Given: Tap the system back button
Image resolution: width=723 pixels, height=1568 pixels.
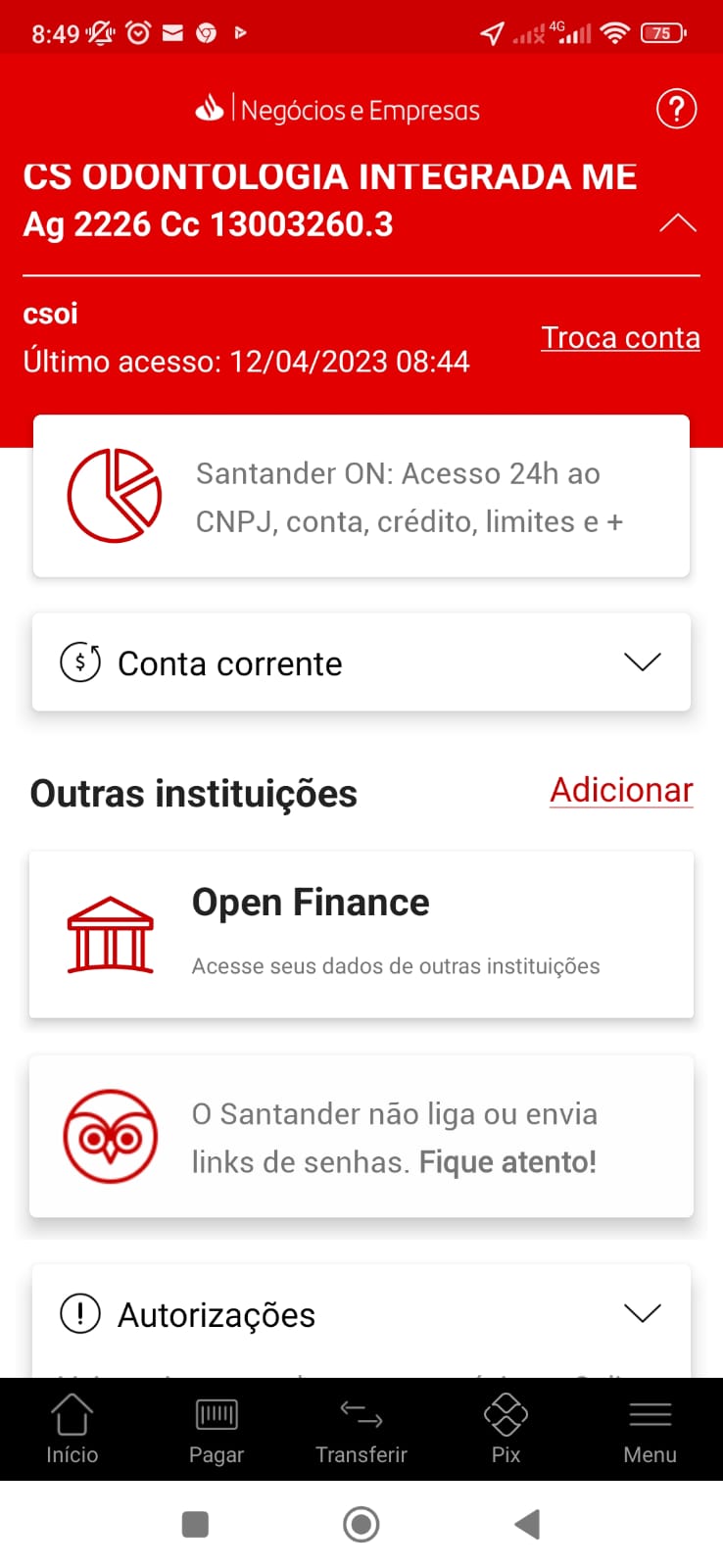Looking at the screenshot, I should pos(527,1524).
